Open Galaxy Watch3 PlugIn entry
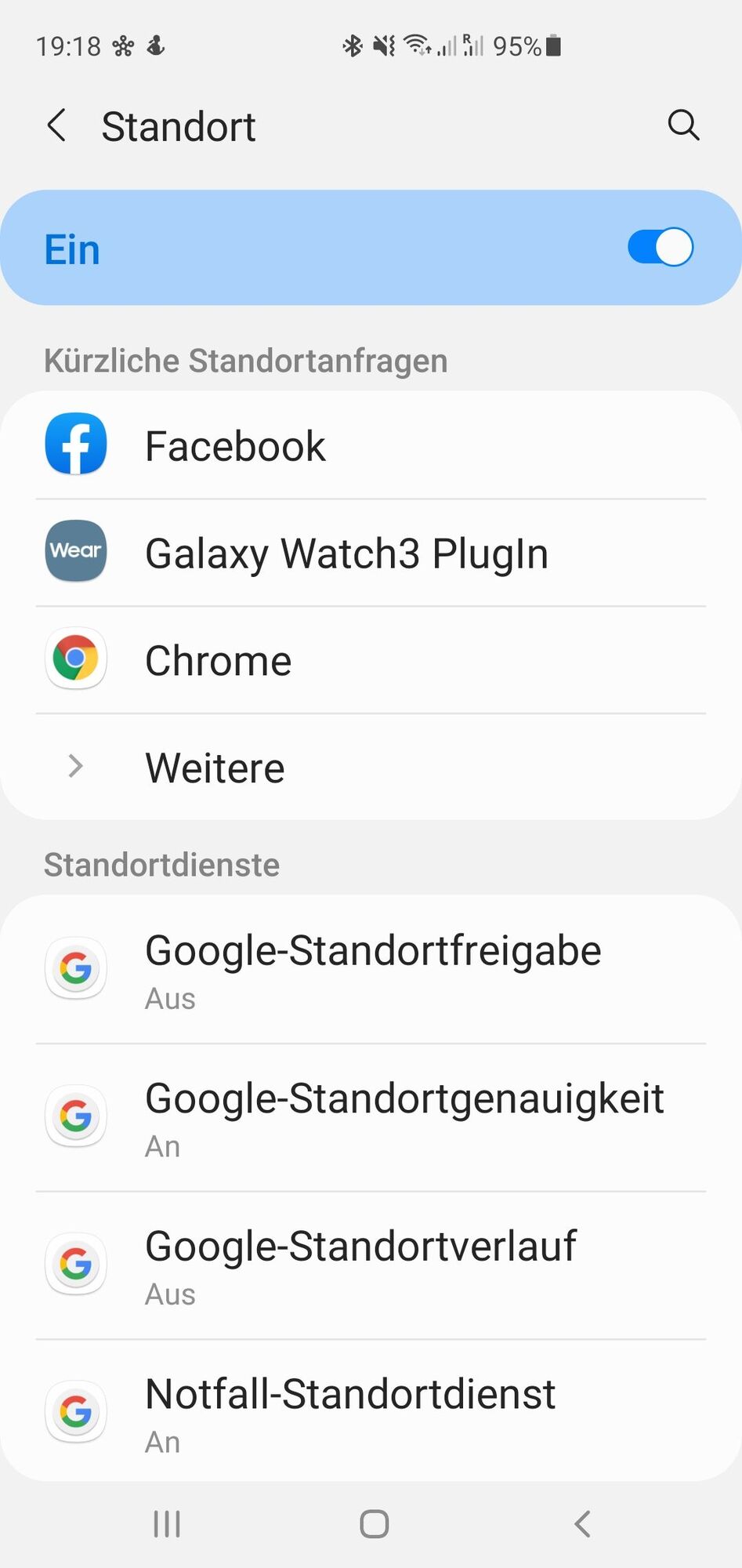Viewport: 742px width, 1568px height. (x=371, y=553)
